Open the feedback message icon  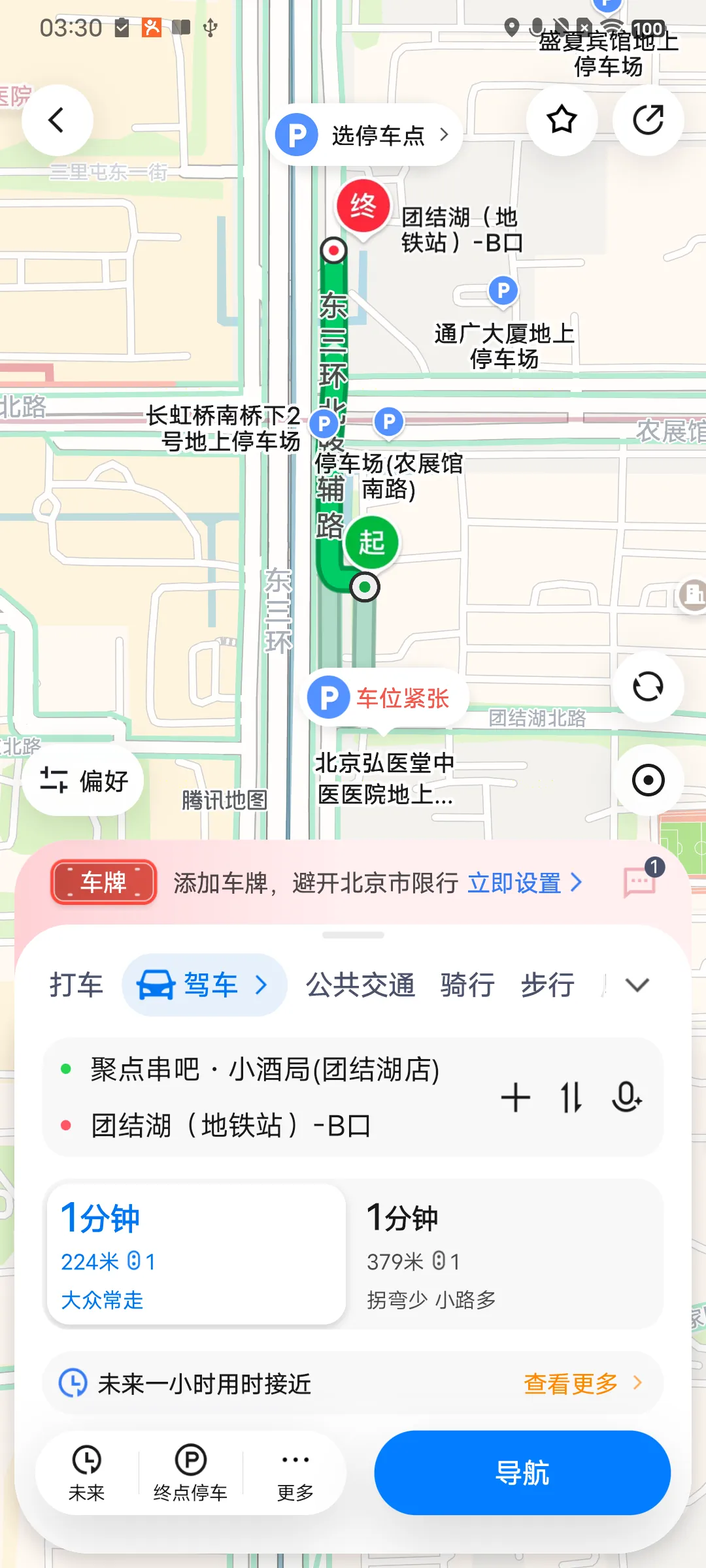click(x=641, y=882)
